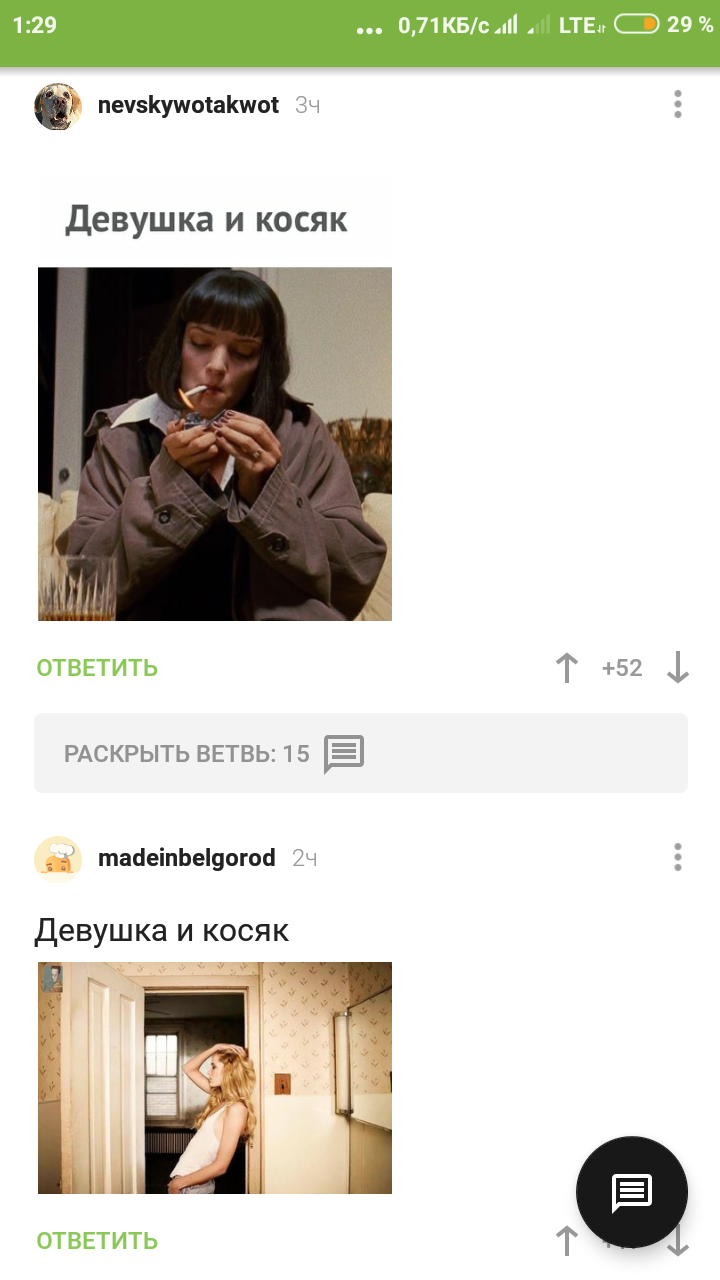Viewport: 720px width, 1280px height.
Task: View the image in madeinbelgorod's comment
Action: coord(215,1078)
